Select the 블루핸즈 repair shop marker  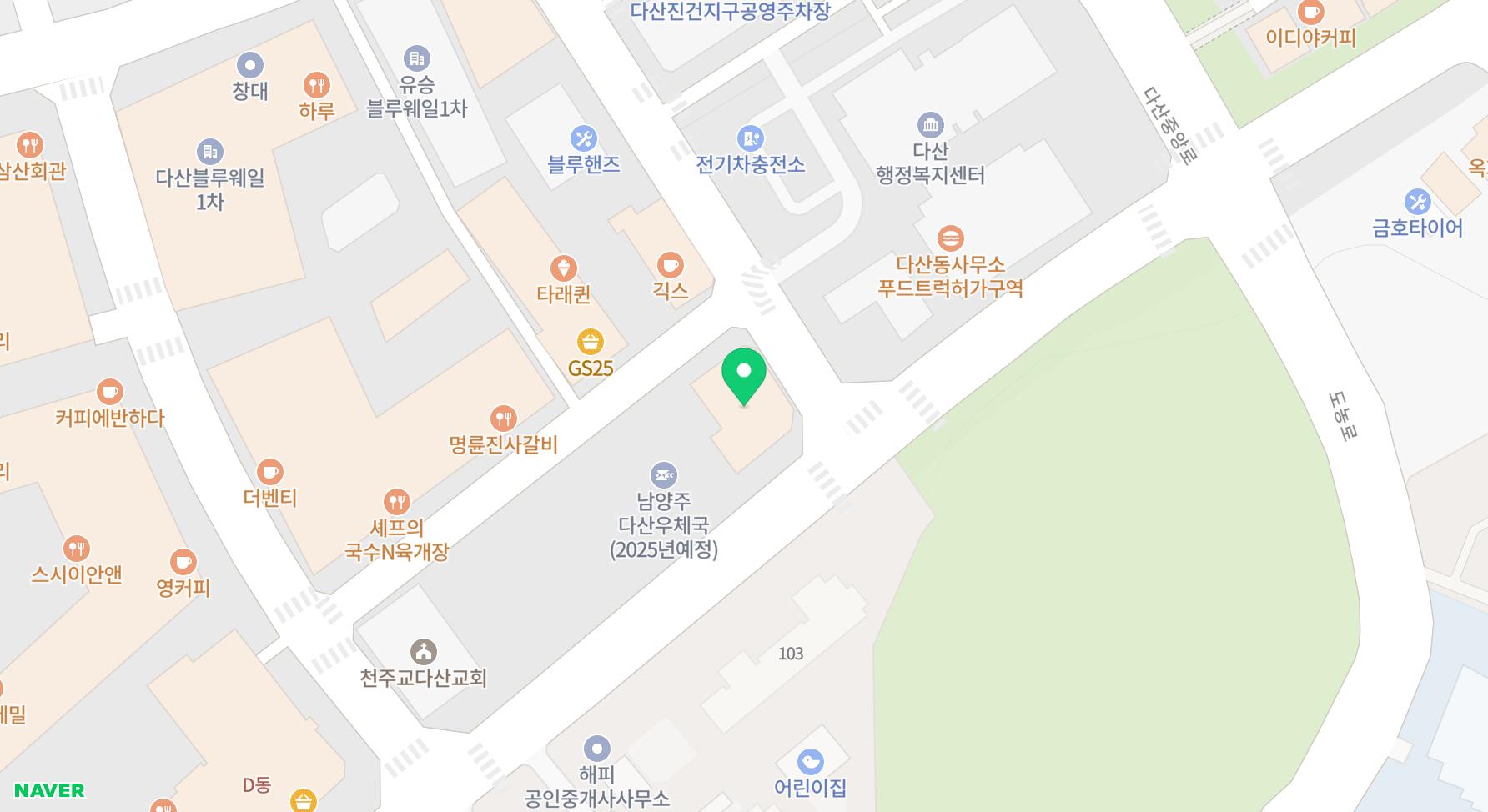coord(583,138)
